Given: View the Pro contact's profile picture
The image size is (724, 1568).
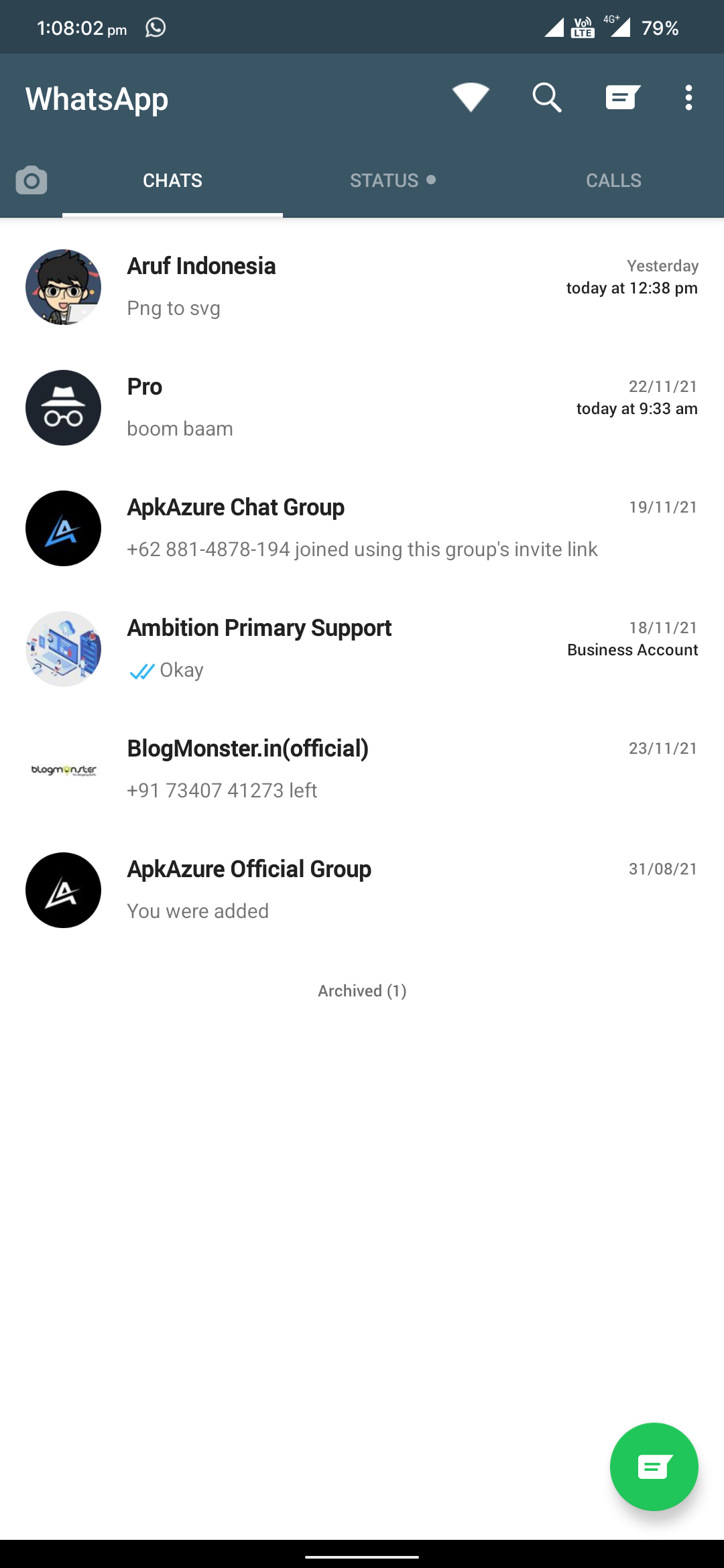Looking at the screenshot, I should (64, 407).
